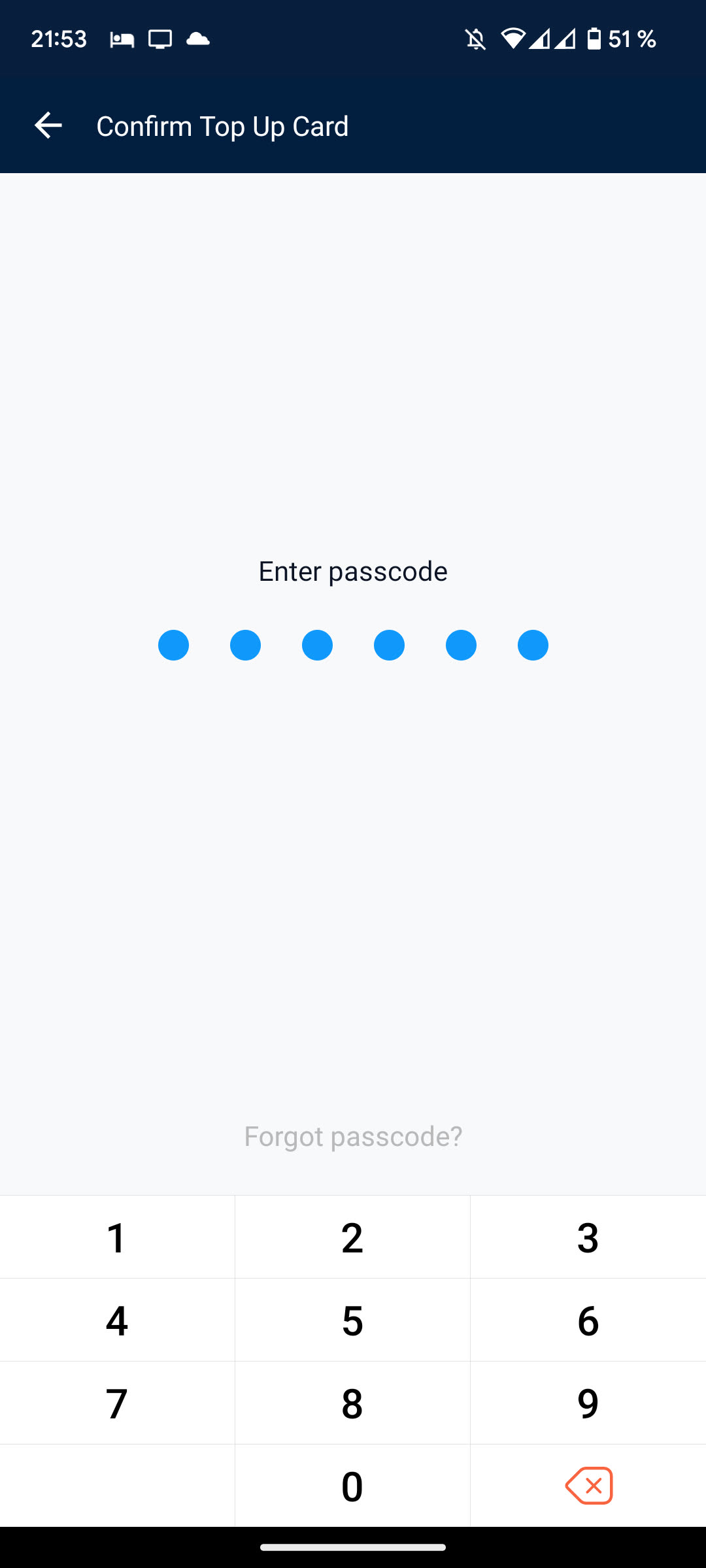Enter digit 2 on the keypad
This screenshot has width=706, height=1568.
click(x=352, y=1237)
